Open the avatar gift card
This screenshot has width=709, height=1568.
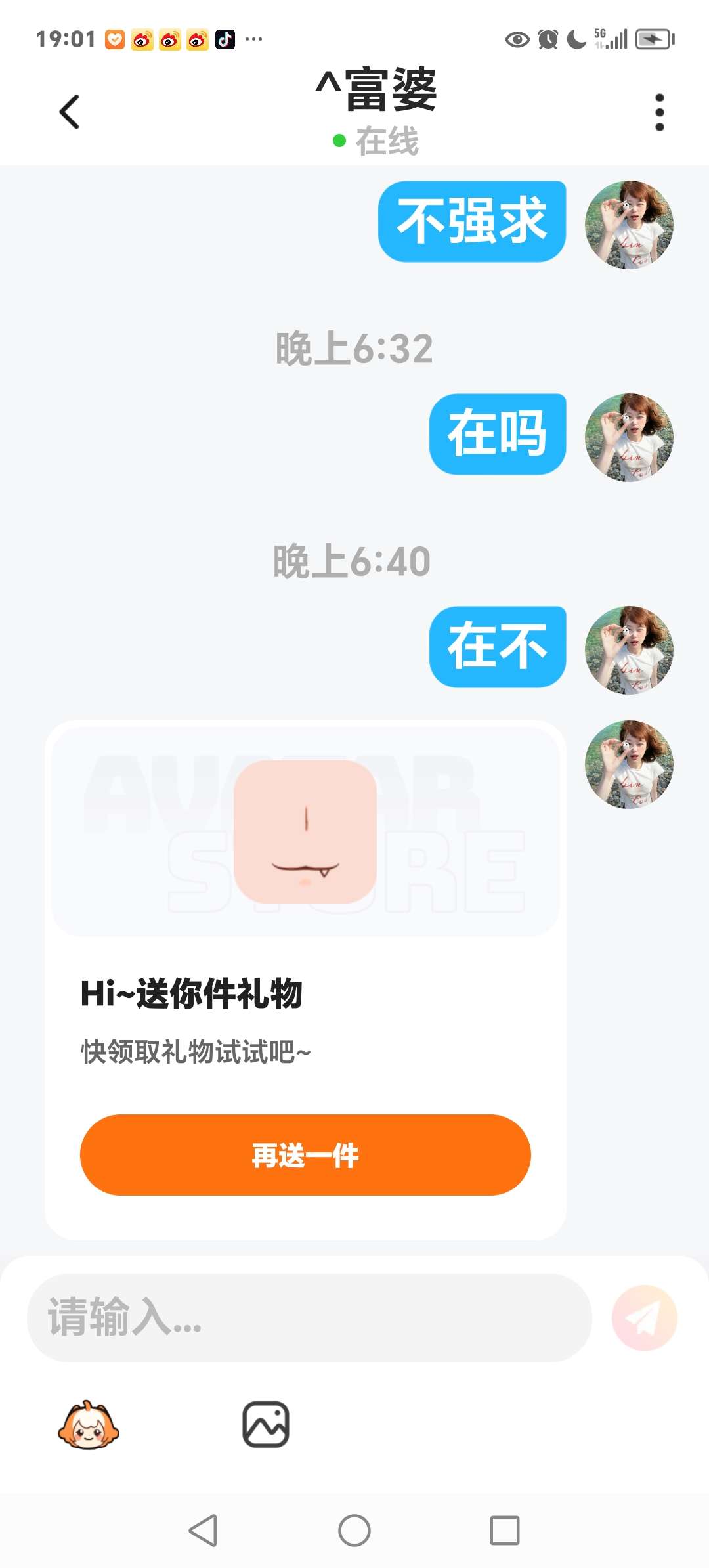point(305,831)
